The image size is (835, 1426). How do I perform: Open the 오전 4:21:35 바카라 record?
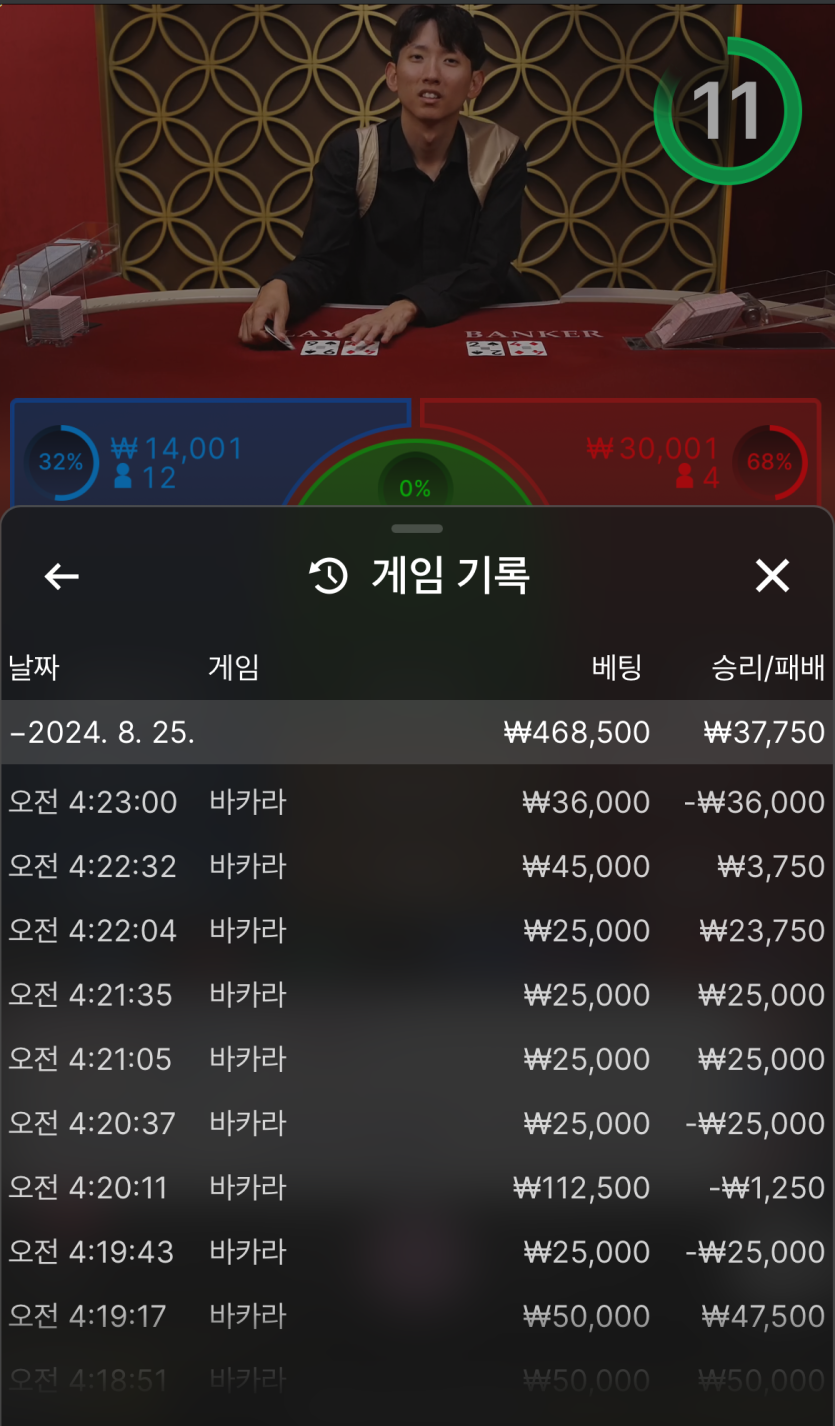click(x=416, y=995)
